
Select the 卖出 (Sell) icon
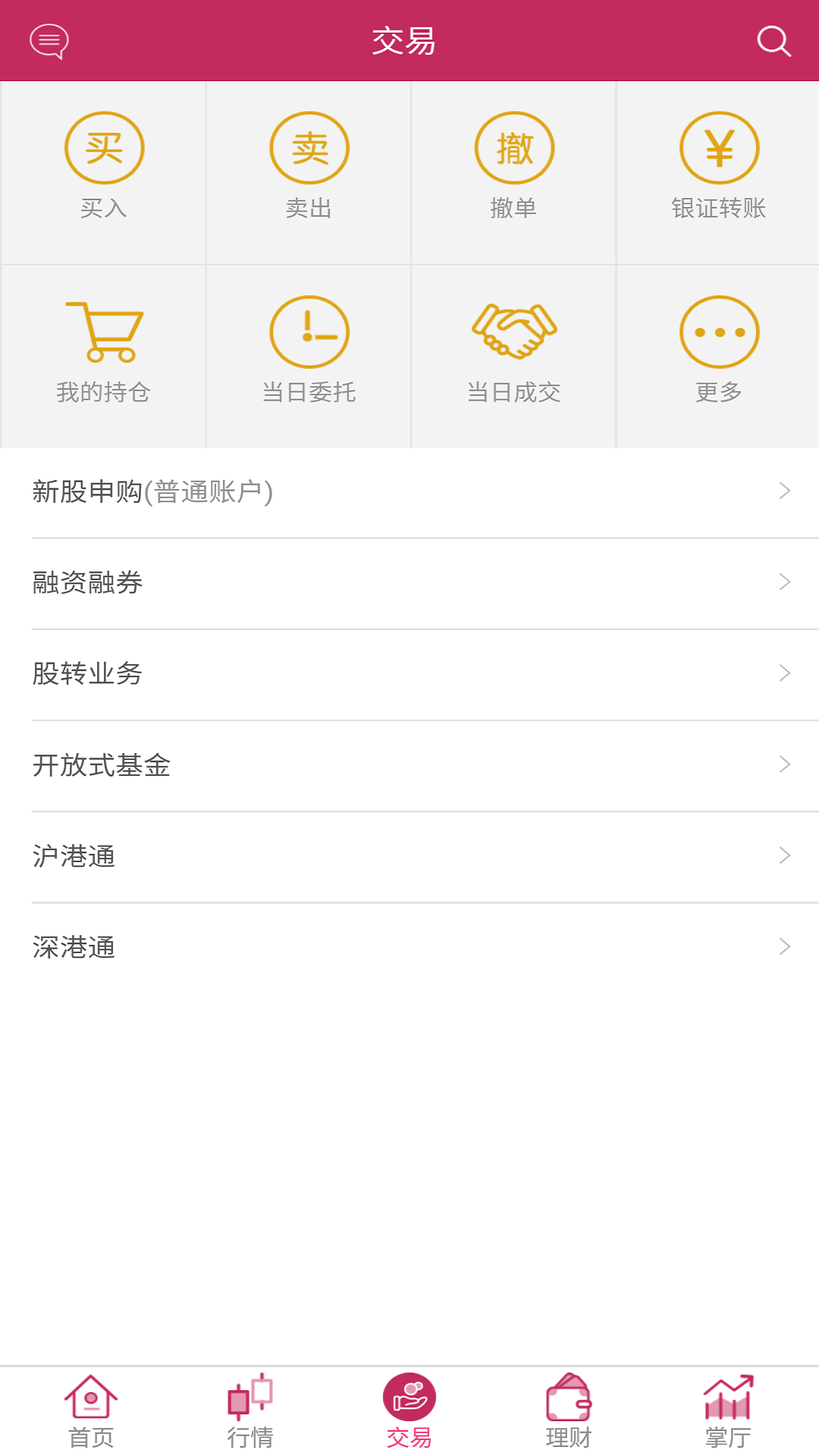[x=309, y=147]
